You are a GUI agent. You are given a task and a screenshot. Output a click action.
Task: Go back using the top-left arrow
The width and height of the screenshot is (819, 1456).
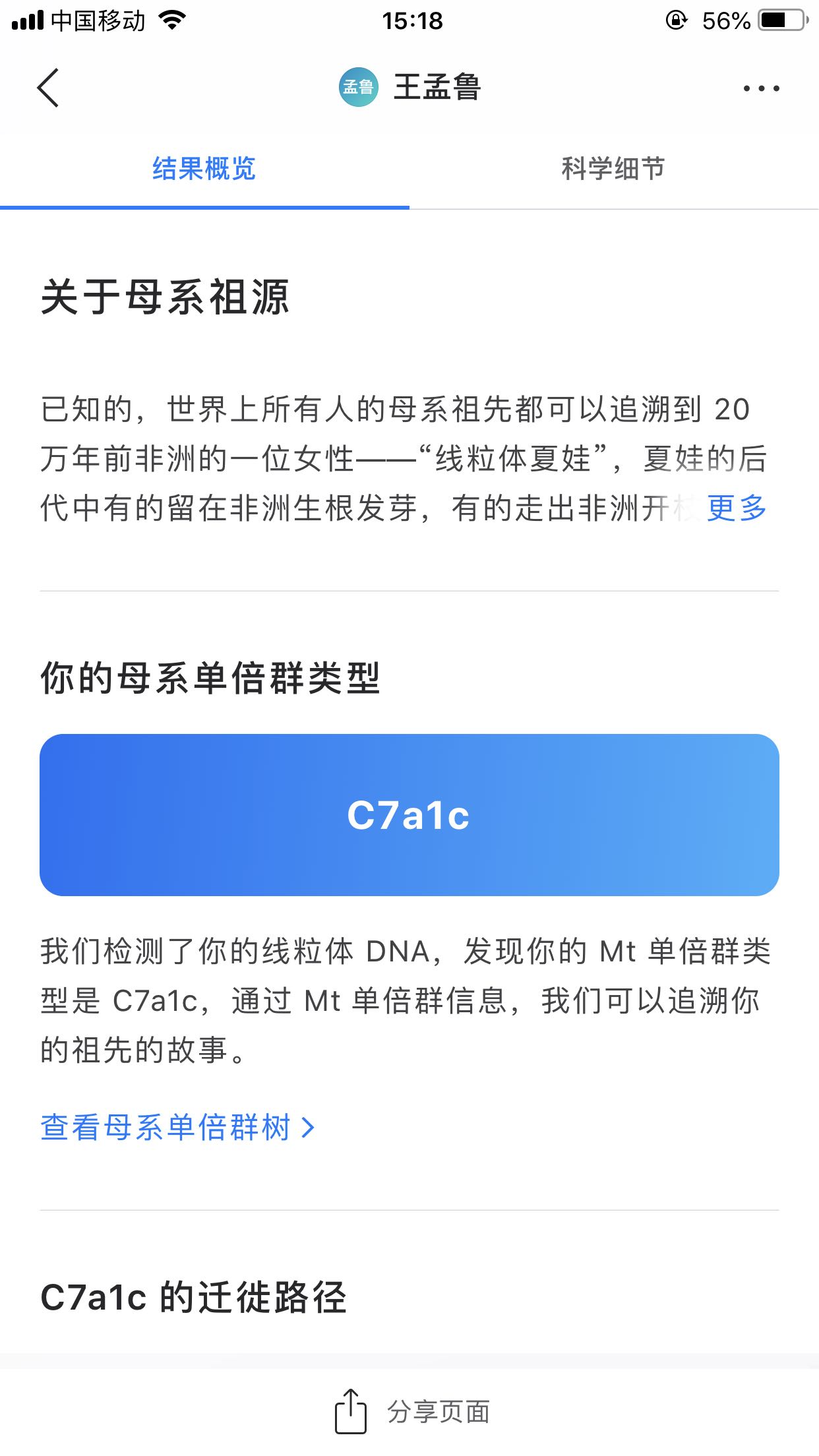click(x=48, y=88)
